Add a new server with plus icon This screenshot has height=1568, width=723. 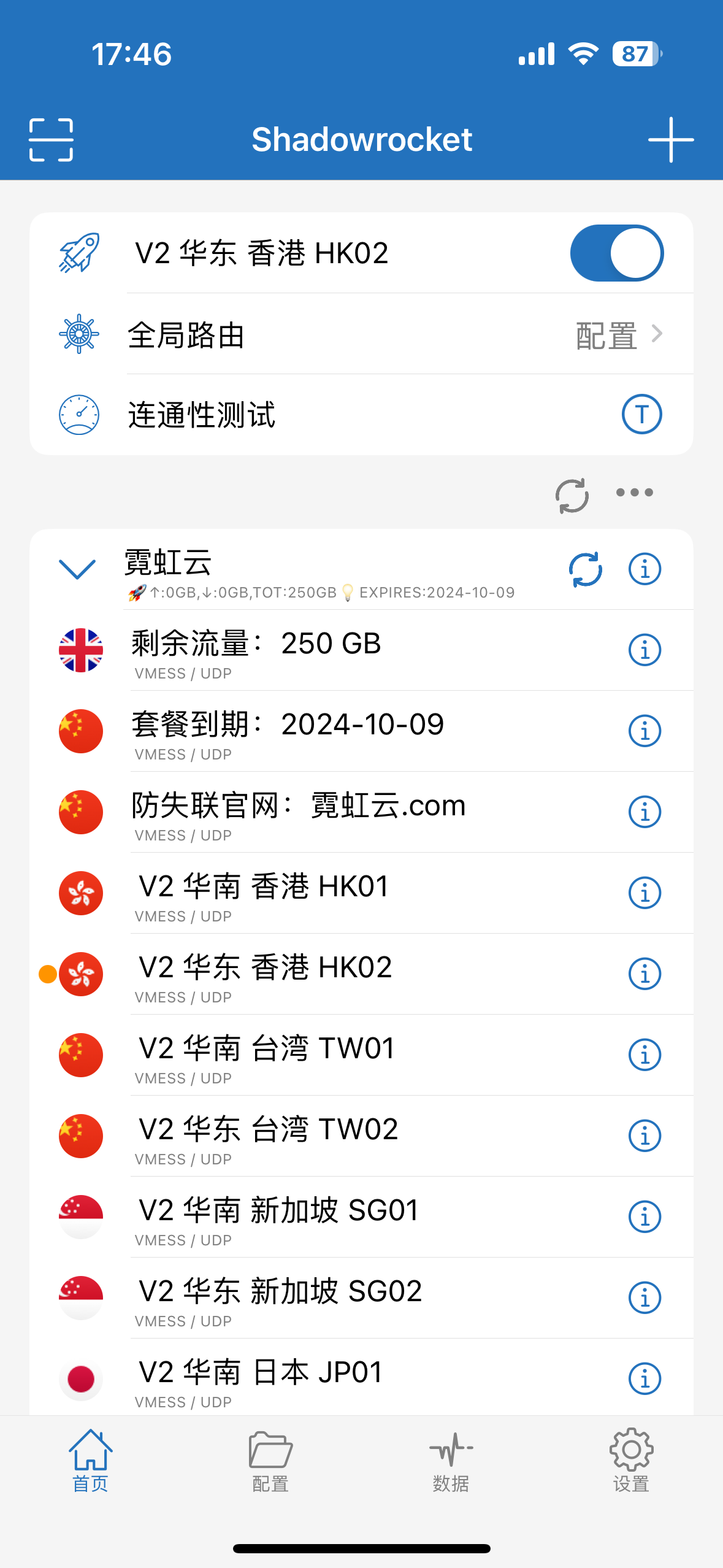671,140
